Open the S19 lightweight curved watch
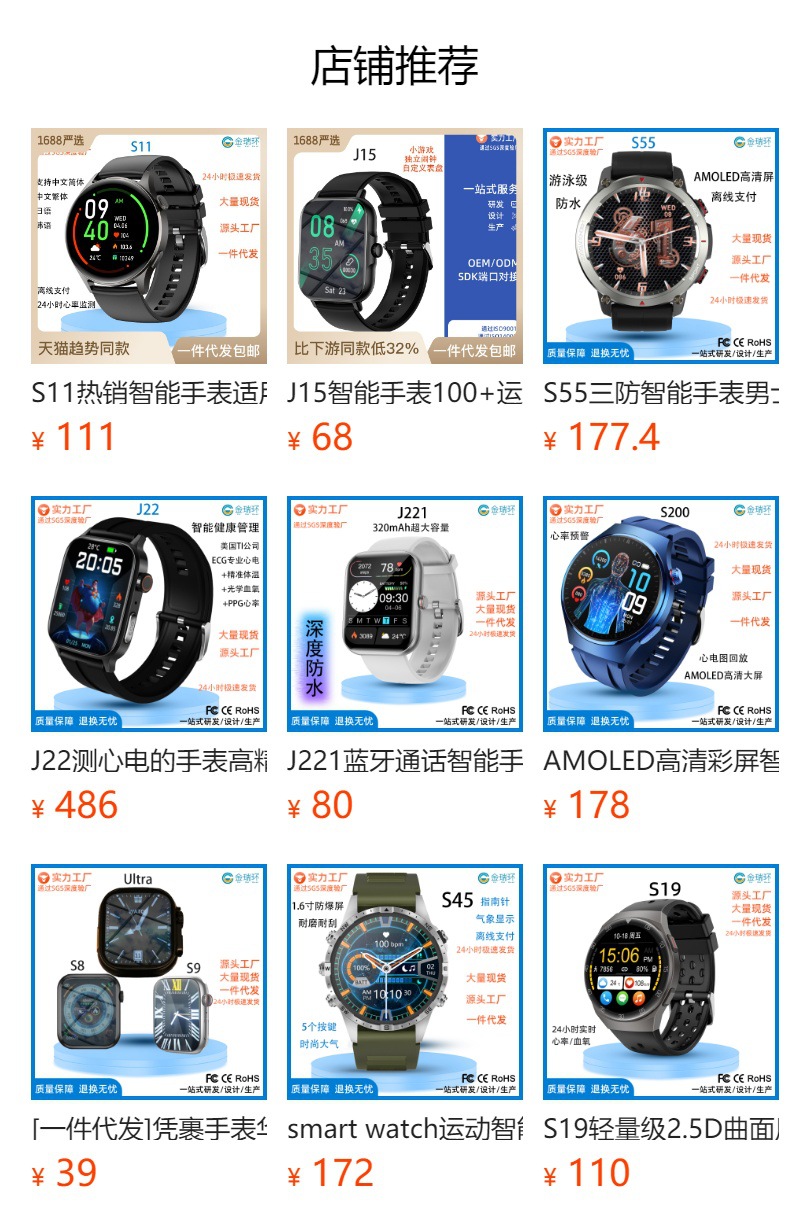The width and height of the screenshot is (790, 1232). tap(660, 982)
